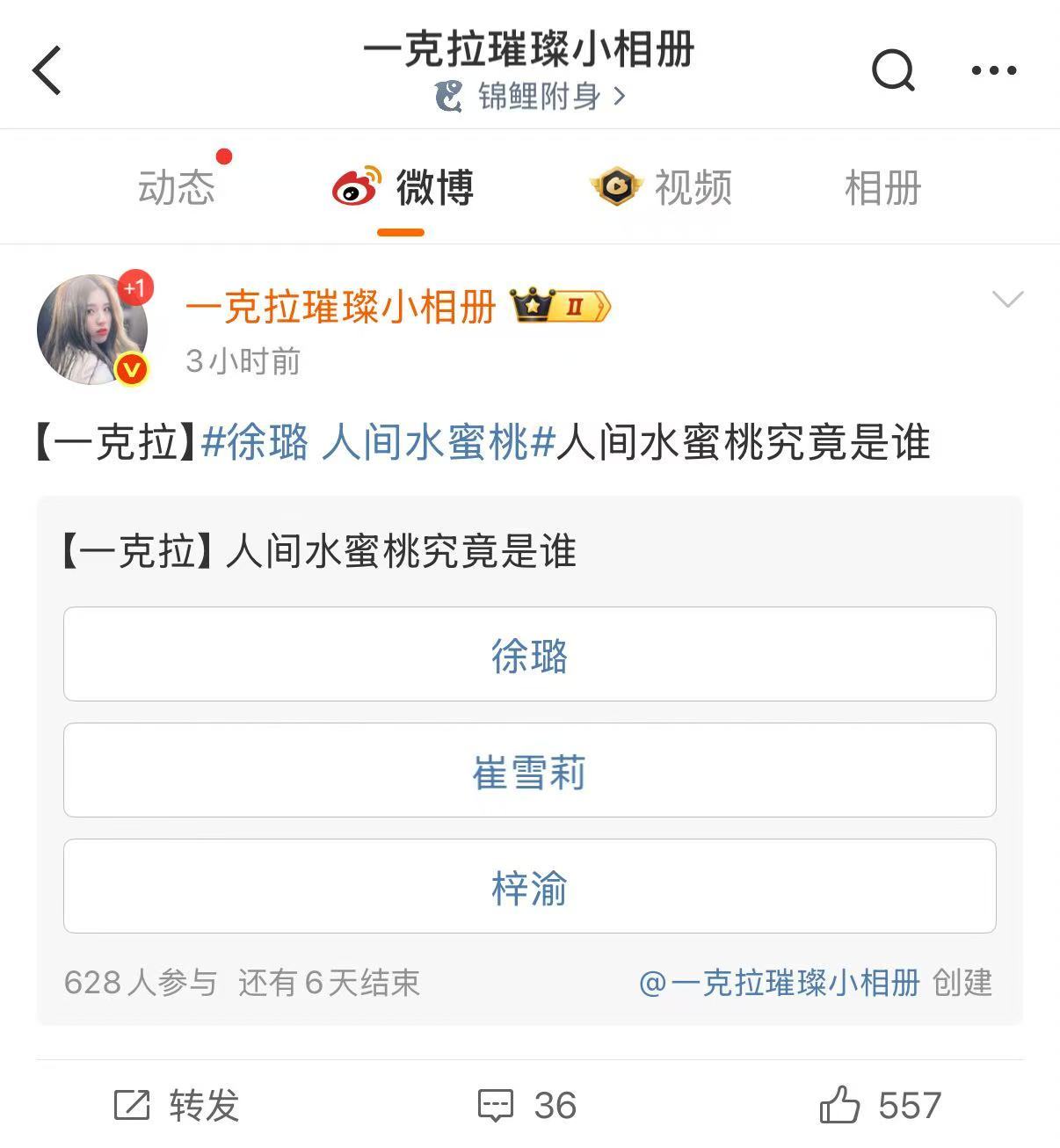Viewport: 1060px width, 1148px height.
Task: Select 崔雪莉 as your poll answer
Action: [x=528, y=770]
